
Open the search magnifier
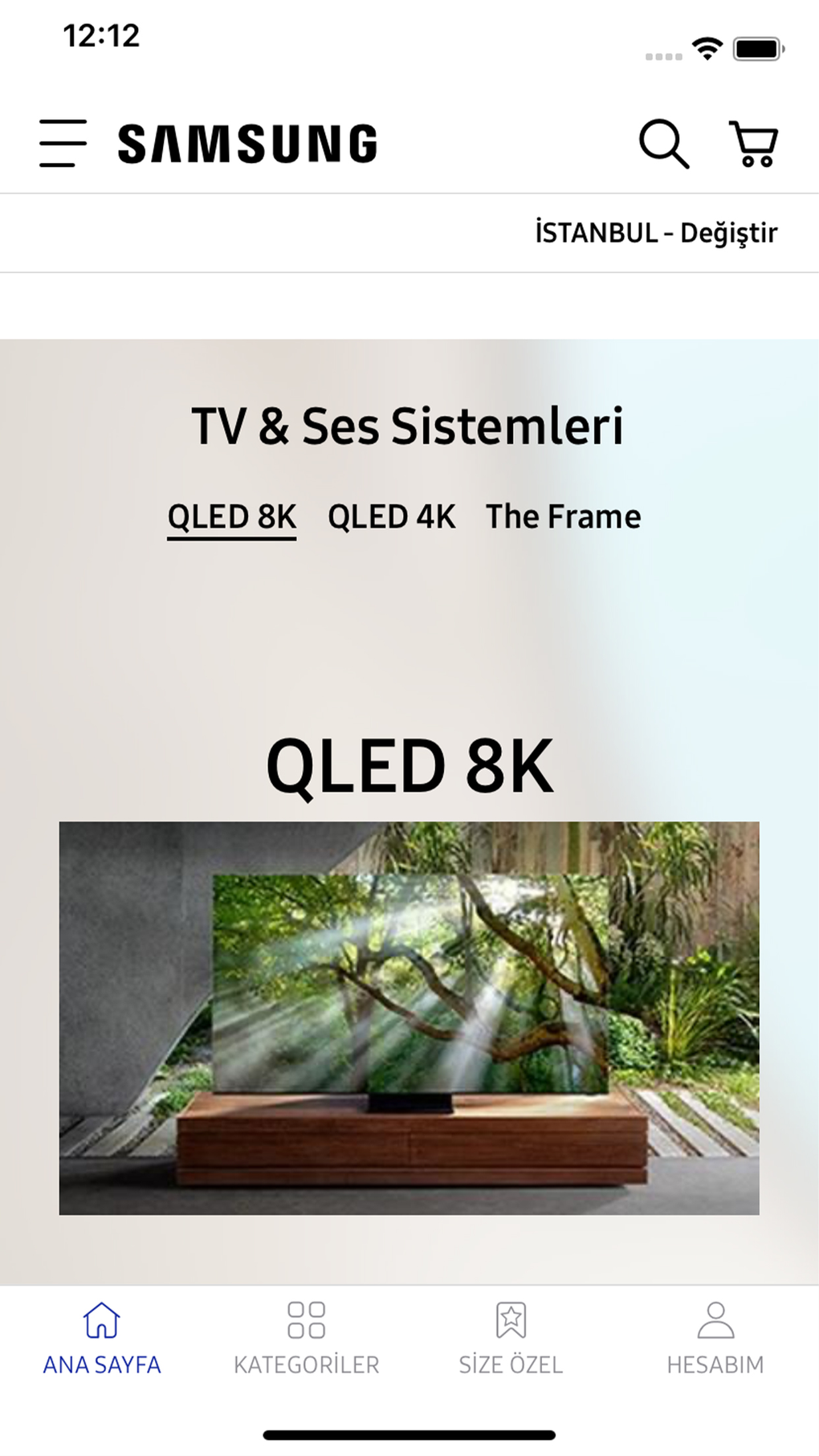[663, 144]
